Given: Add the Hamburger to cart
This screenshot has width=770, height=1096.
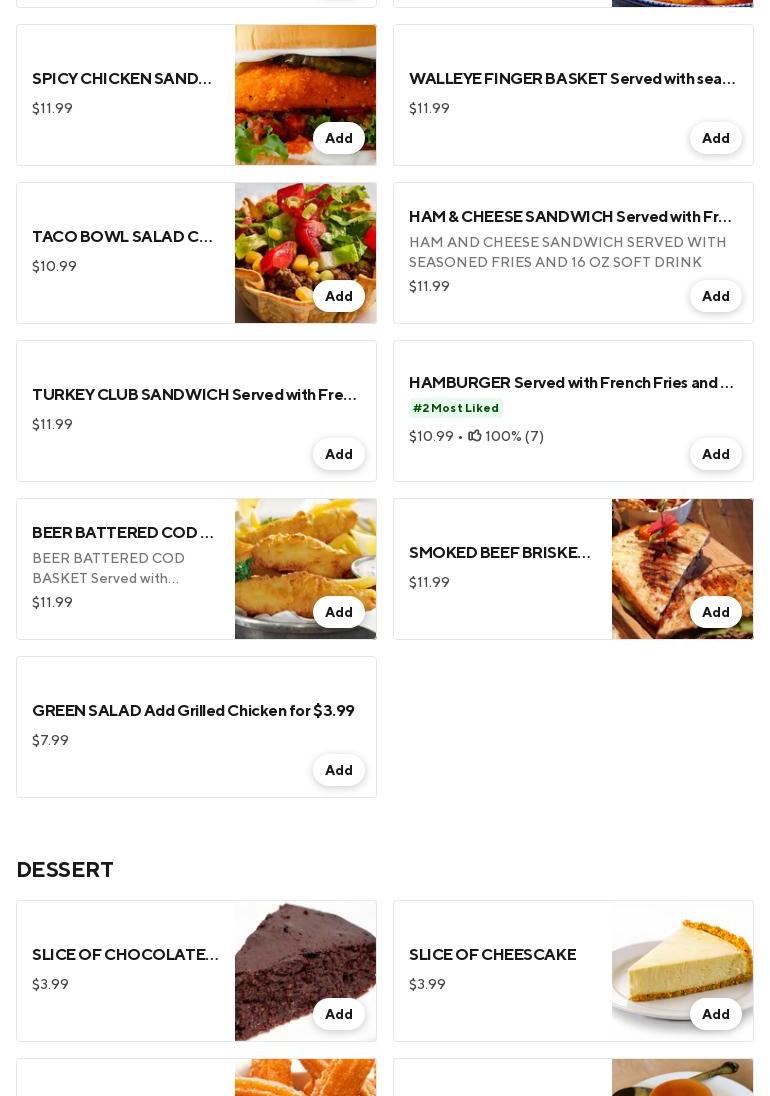Looking at the screenshot, I should 716,454.
